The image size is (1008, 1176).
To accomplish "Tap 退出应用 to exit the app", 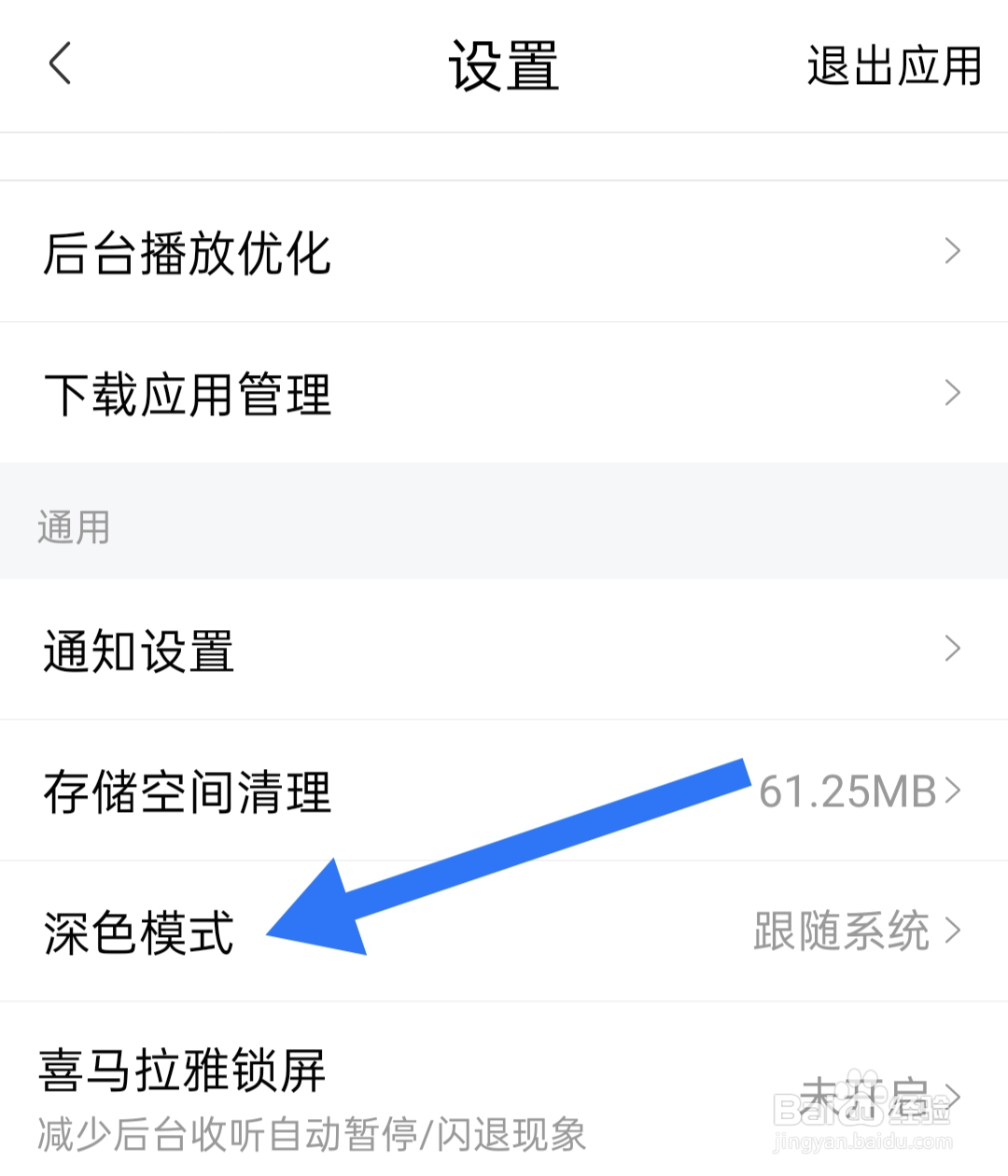I will click(x=892, y=67).
